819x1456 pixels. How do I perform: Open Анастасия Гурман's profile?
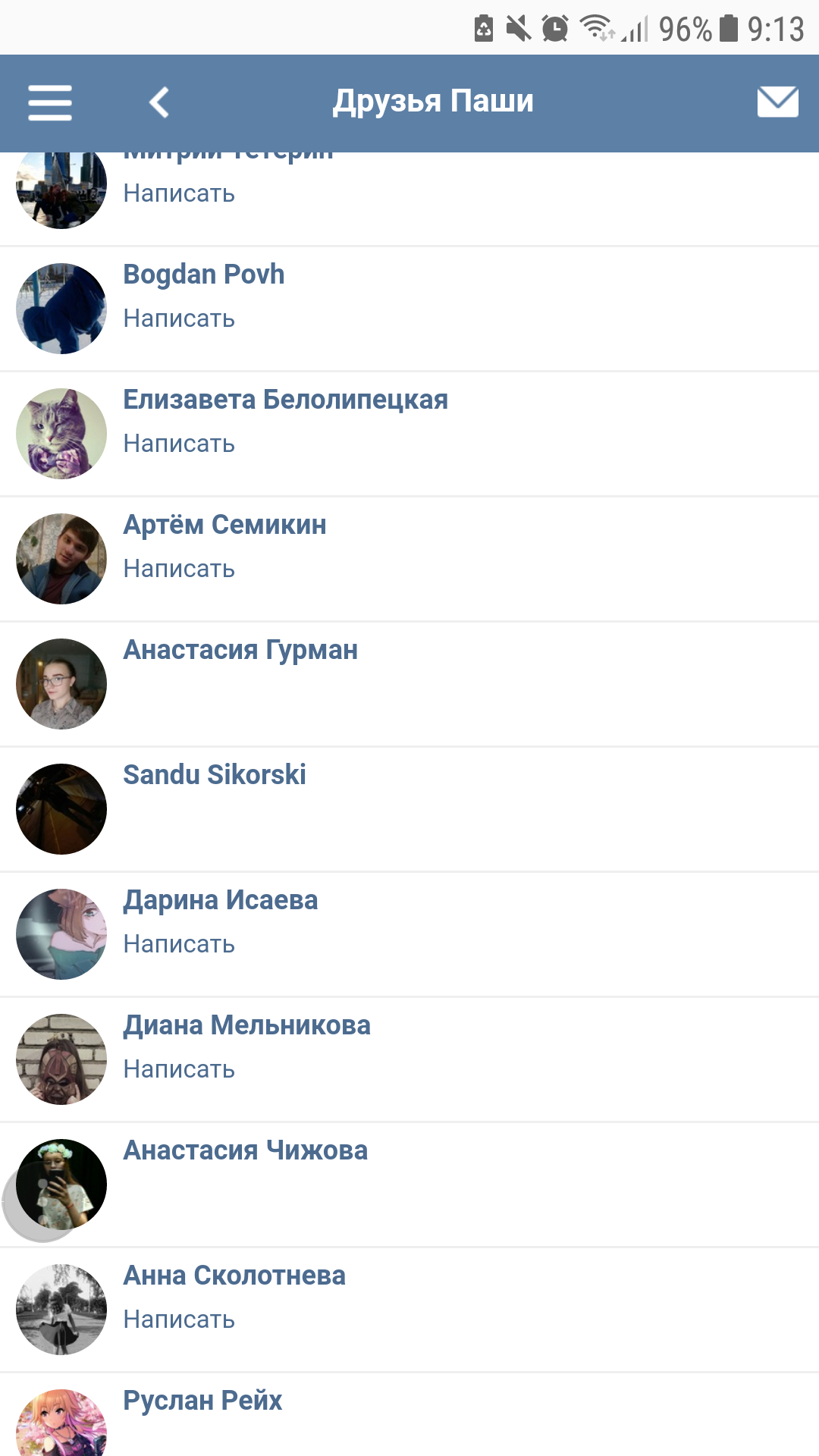pyautogui.click(x=240, y=650)
